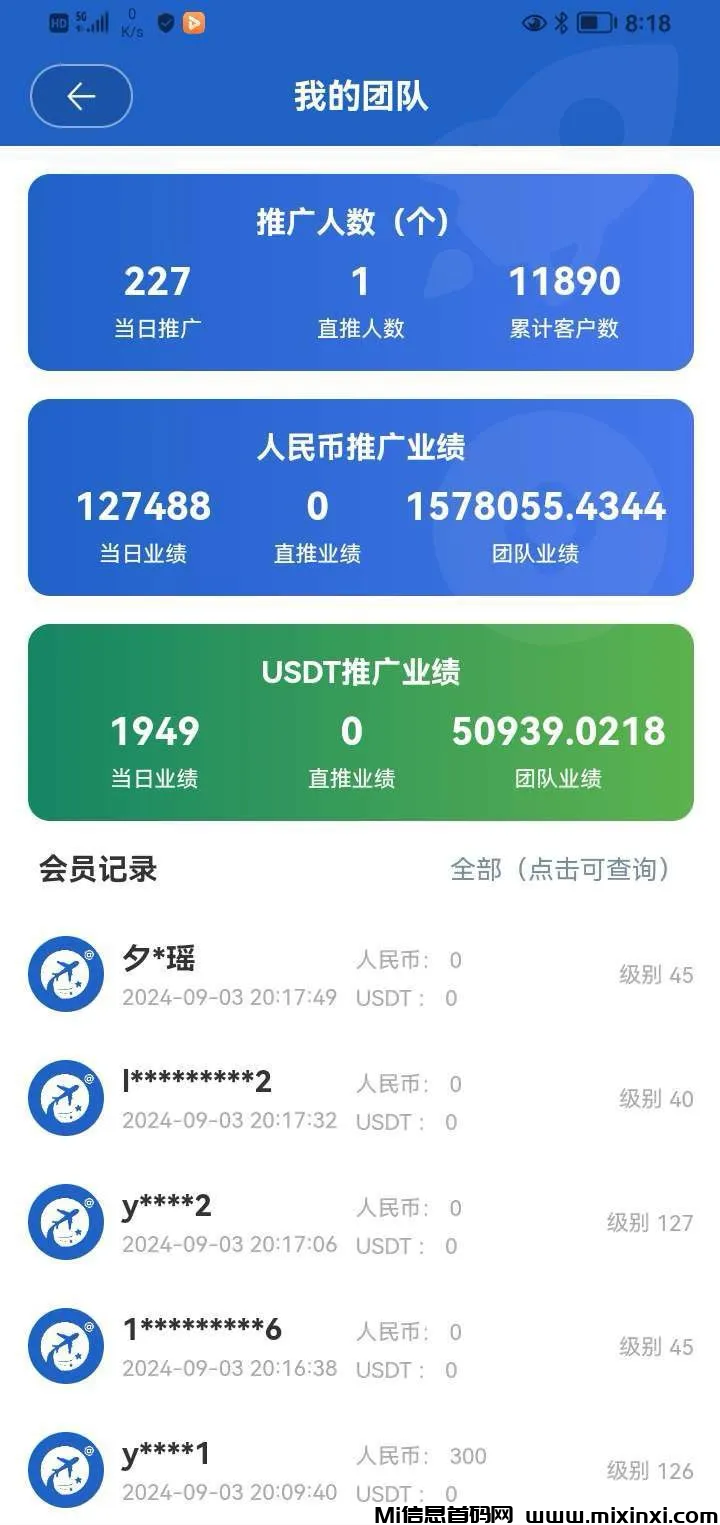Tap the Bluetooth icon in status bar
This screenshot has width=720, height=1525.
point(560,22)
